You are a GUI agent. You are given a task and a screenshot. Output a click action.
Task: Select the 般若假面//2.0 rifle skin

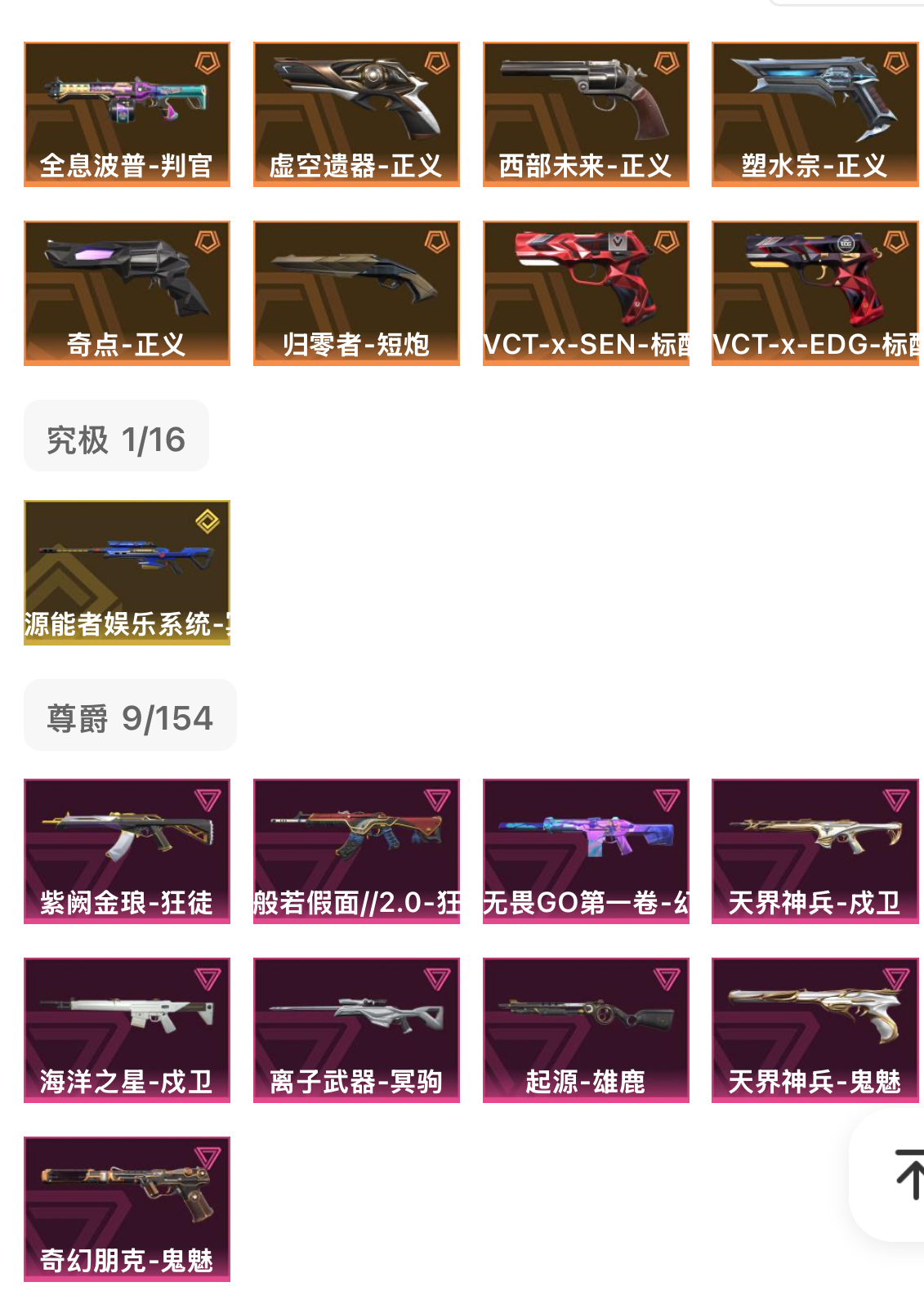coord(356,851)
